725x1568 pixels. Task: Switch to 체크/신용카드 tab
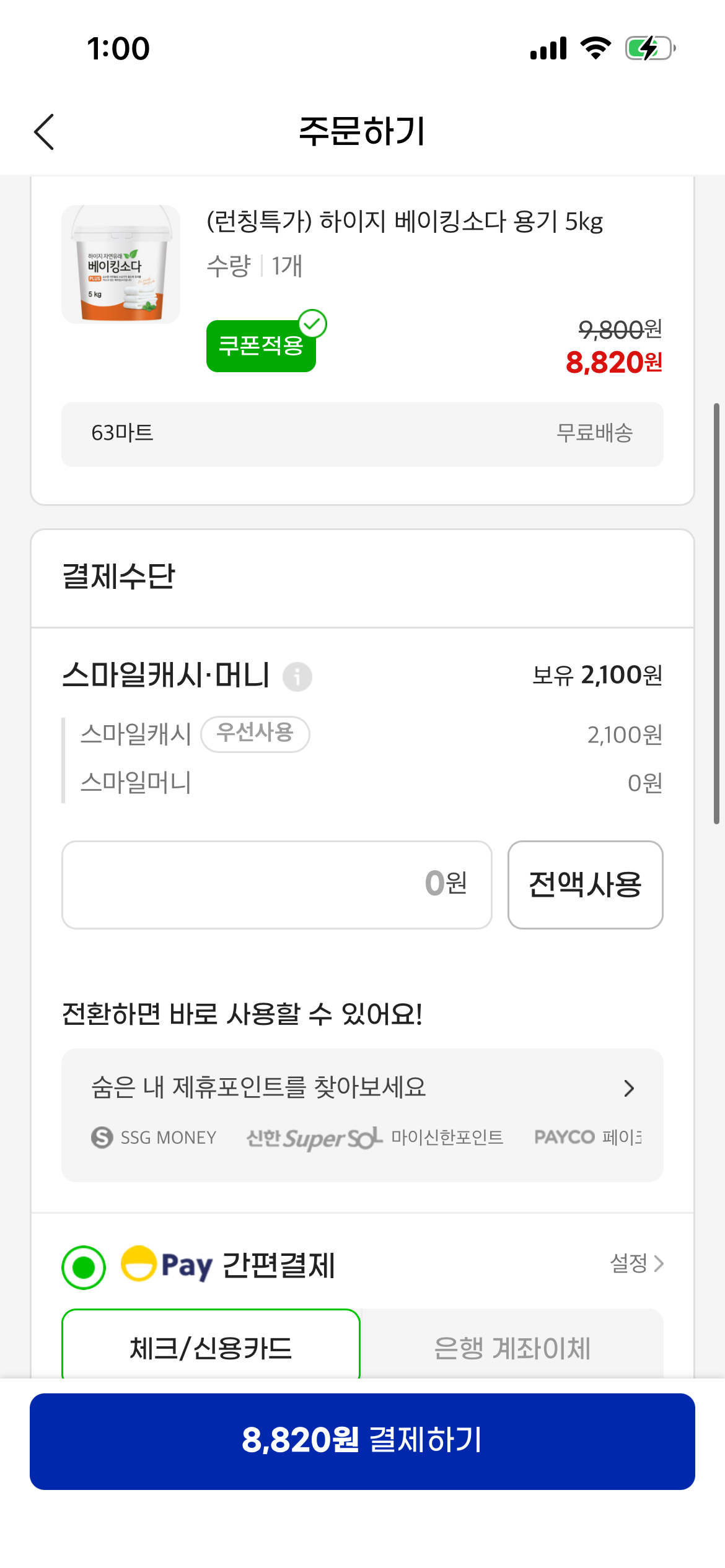point(211,1348)
